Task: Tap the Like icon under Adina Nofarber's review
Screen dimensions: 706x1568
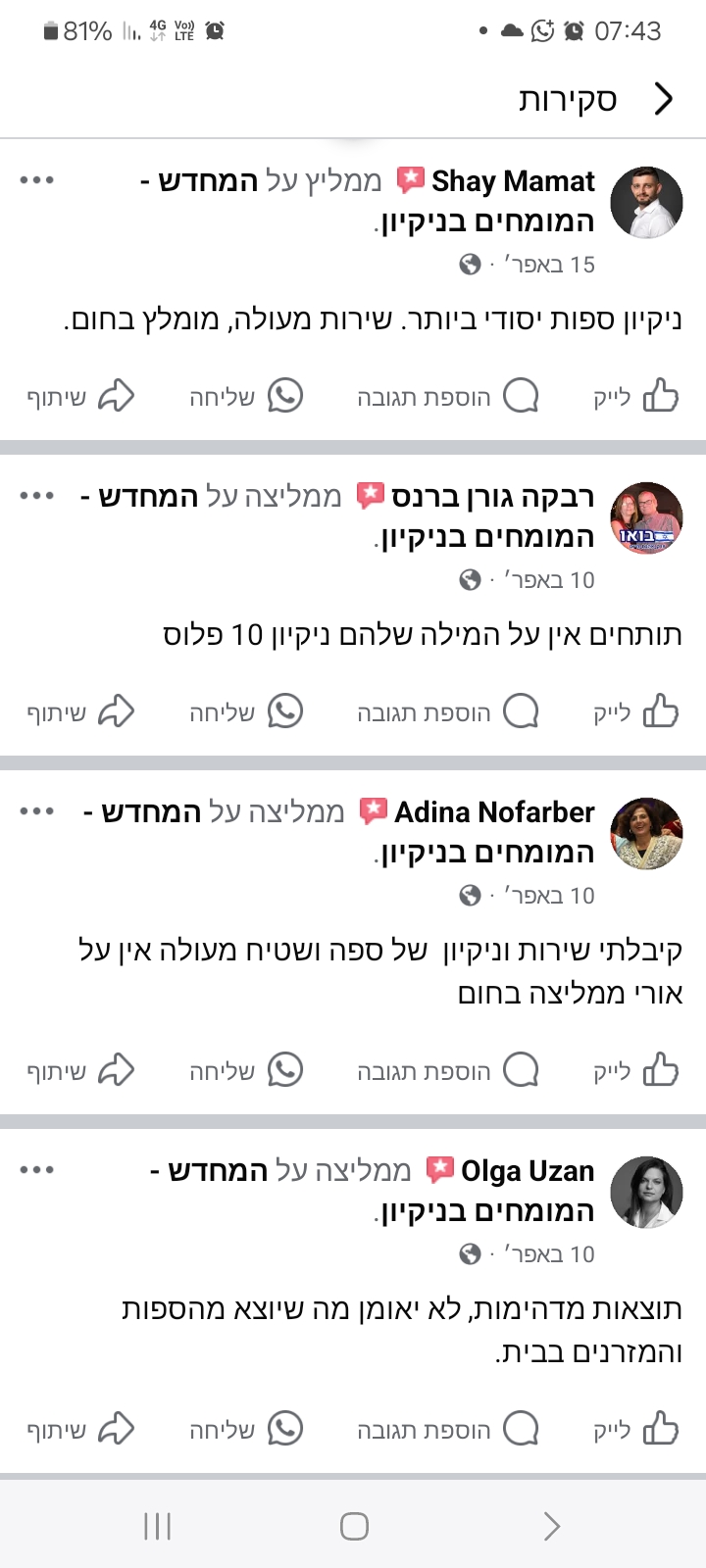Action: (662, 1070)
